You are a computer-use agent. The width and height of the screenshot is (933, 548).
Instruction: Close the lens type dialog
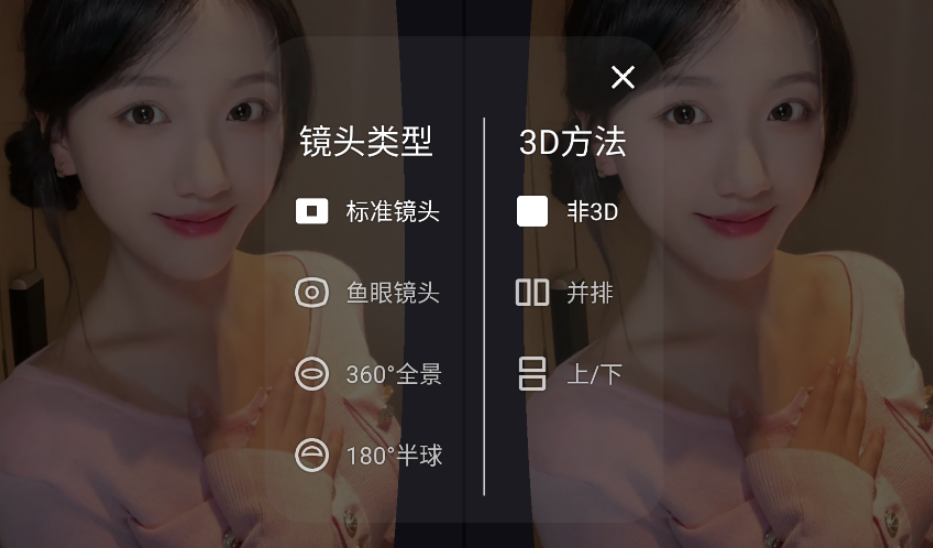622,77
